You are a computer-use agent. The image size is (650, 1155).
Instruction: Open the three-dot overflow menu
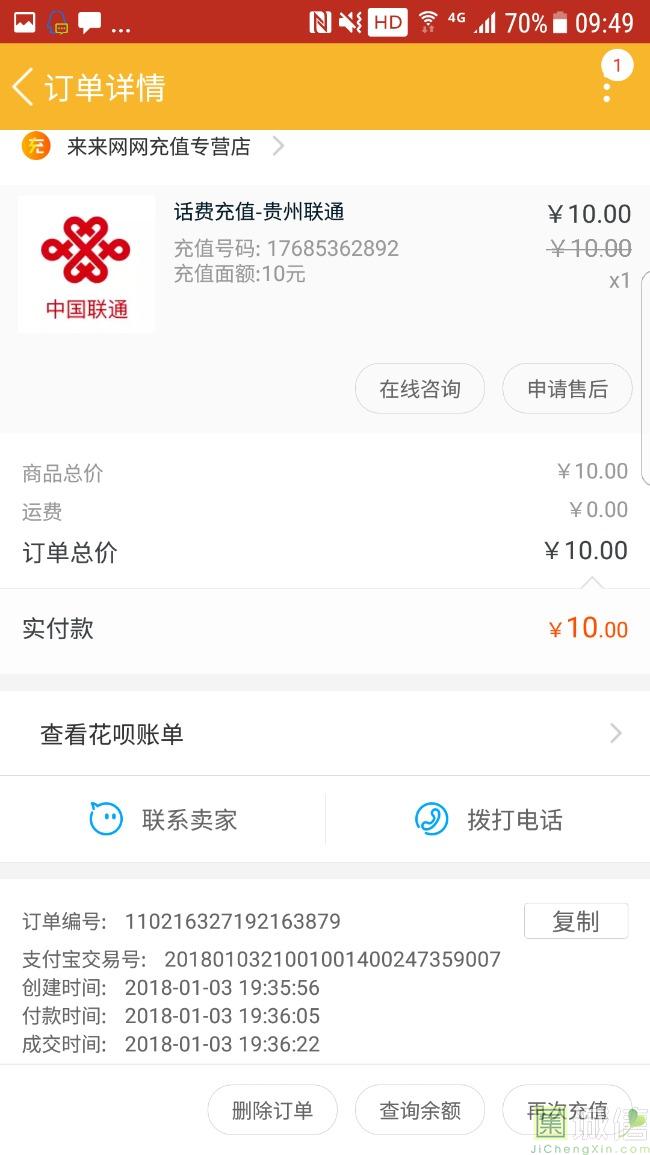607,90
